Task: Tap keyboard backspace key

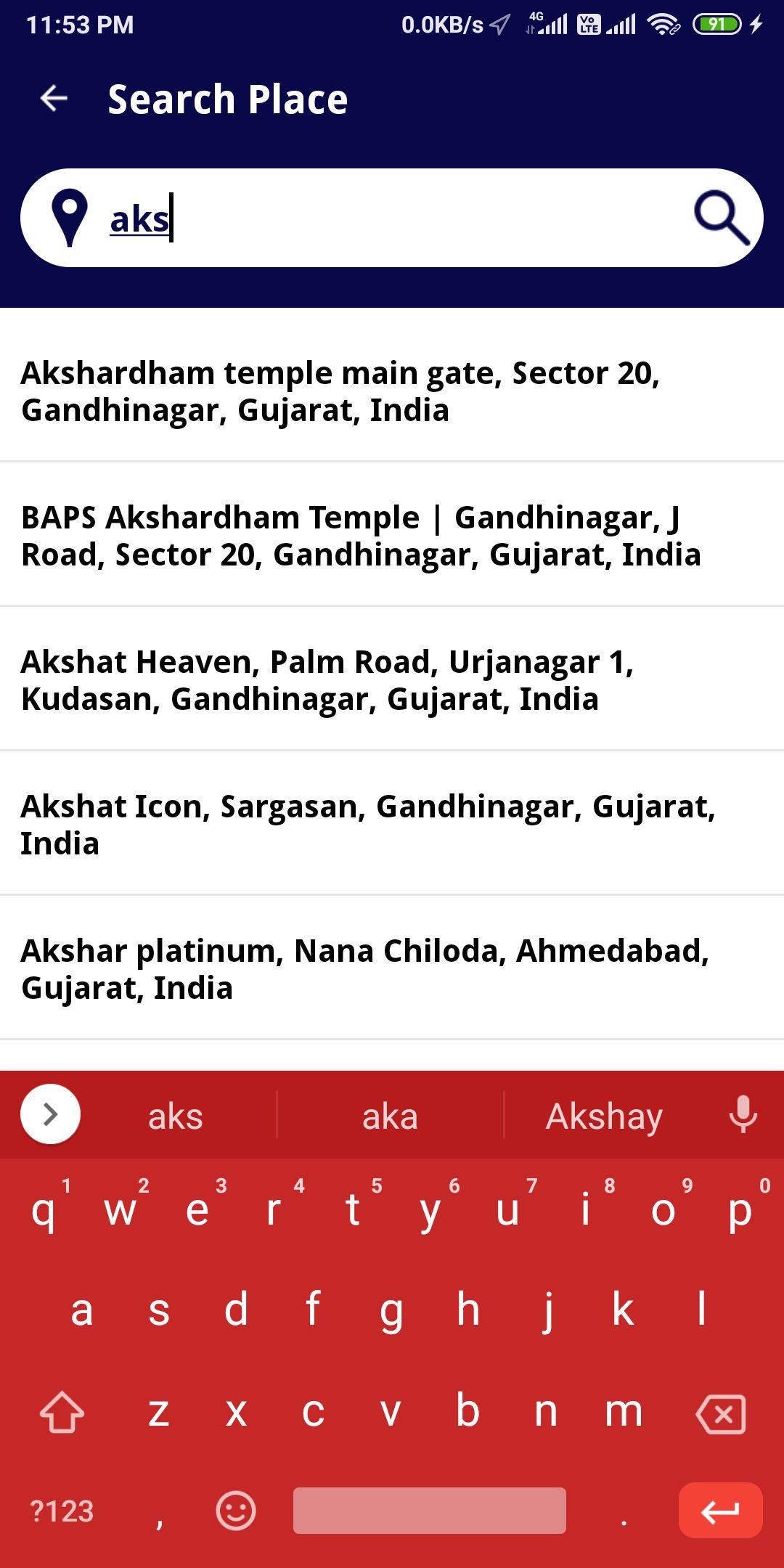Action: pos(721,1413)
